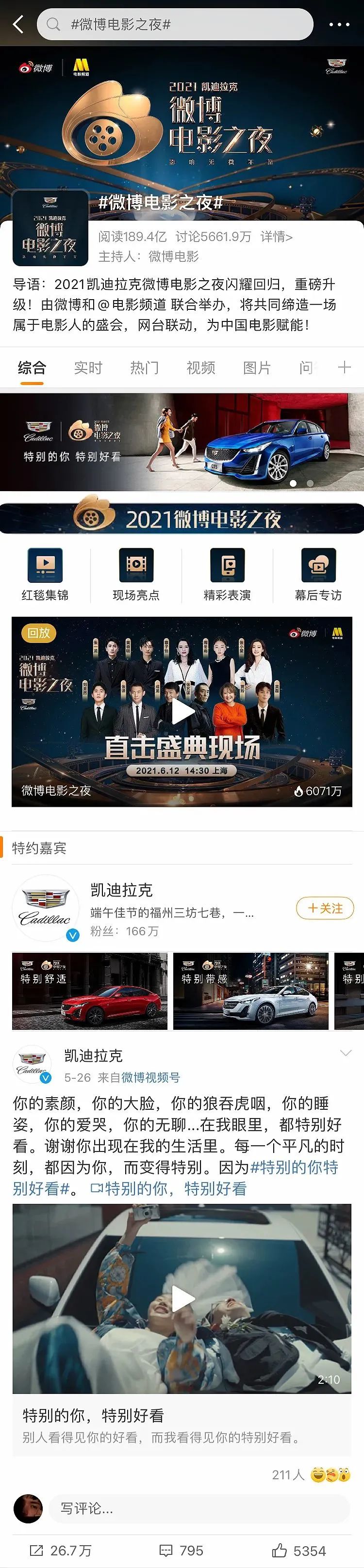Screen dimensions: 364x1568
Task: Follow 凯迪拉克 with 关注 button
Action: point(325,908)
